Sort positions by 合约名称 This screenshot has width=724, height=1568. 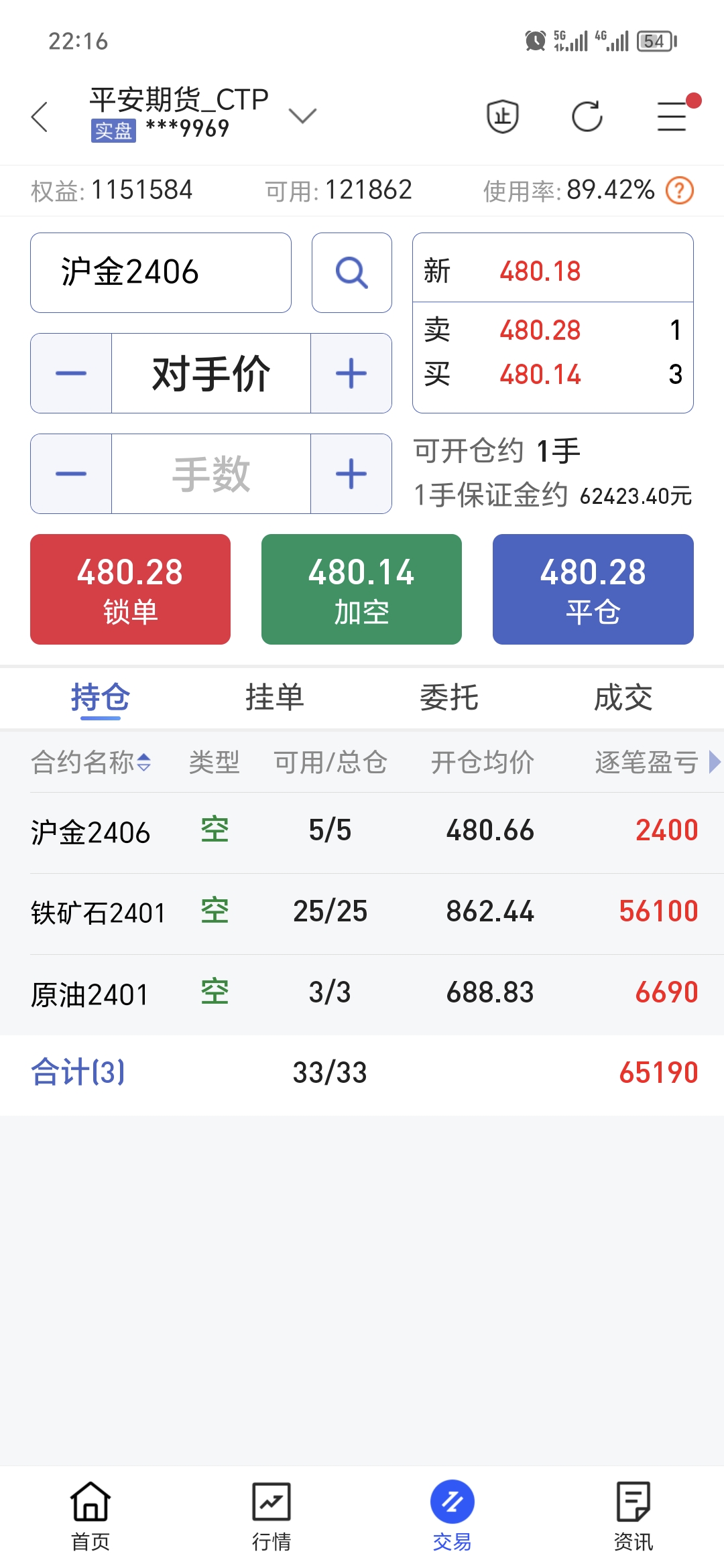point(91,763)
